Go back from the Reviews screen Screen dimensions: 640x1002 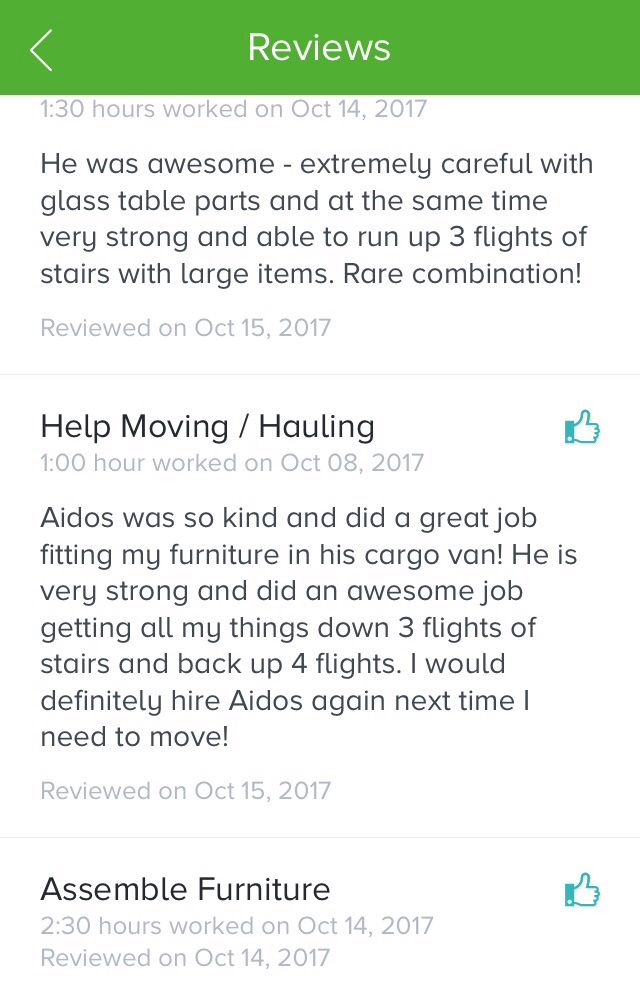pyautogui.click(x=41, y=49)
